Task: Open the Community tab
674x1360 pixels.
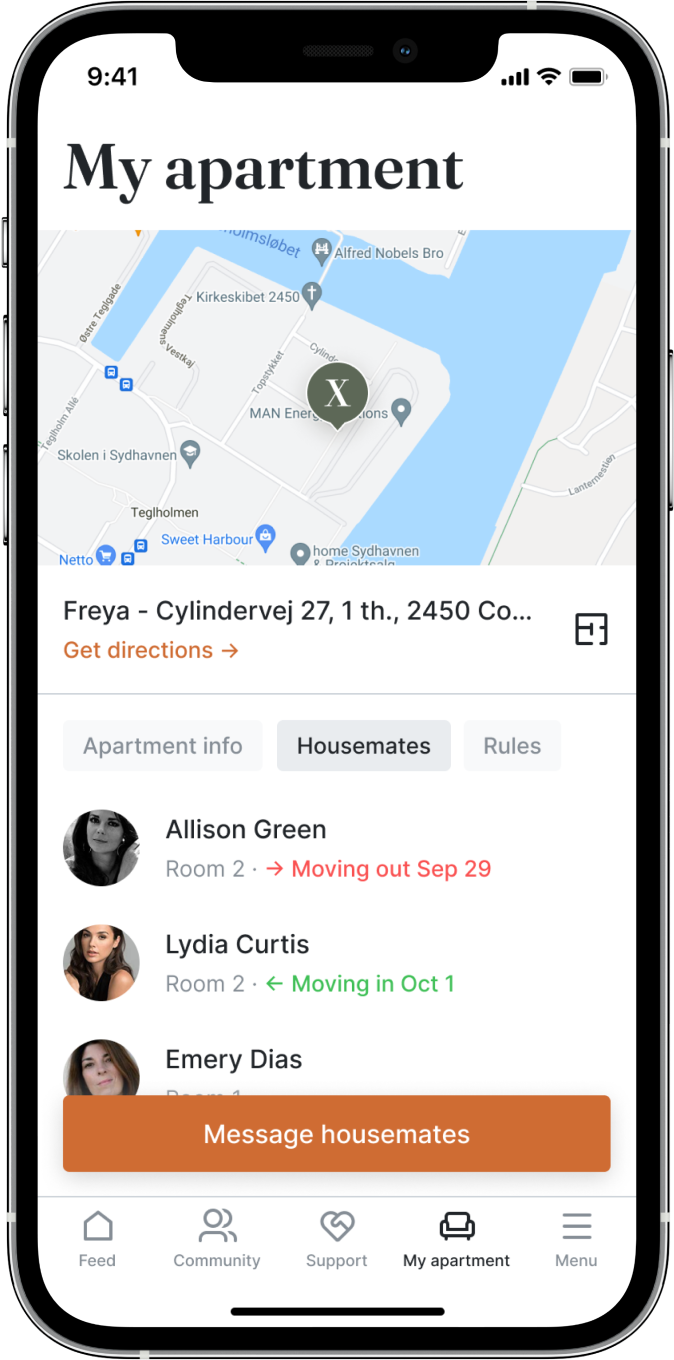Action: pyautogui.click(x=217, y=1239)
